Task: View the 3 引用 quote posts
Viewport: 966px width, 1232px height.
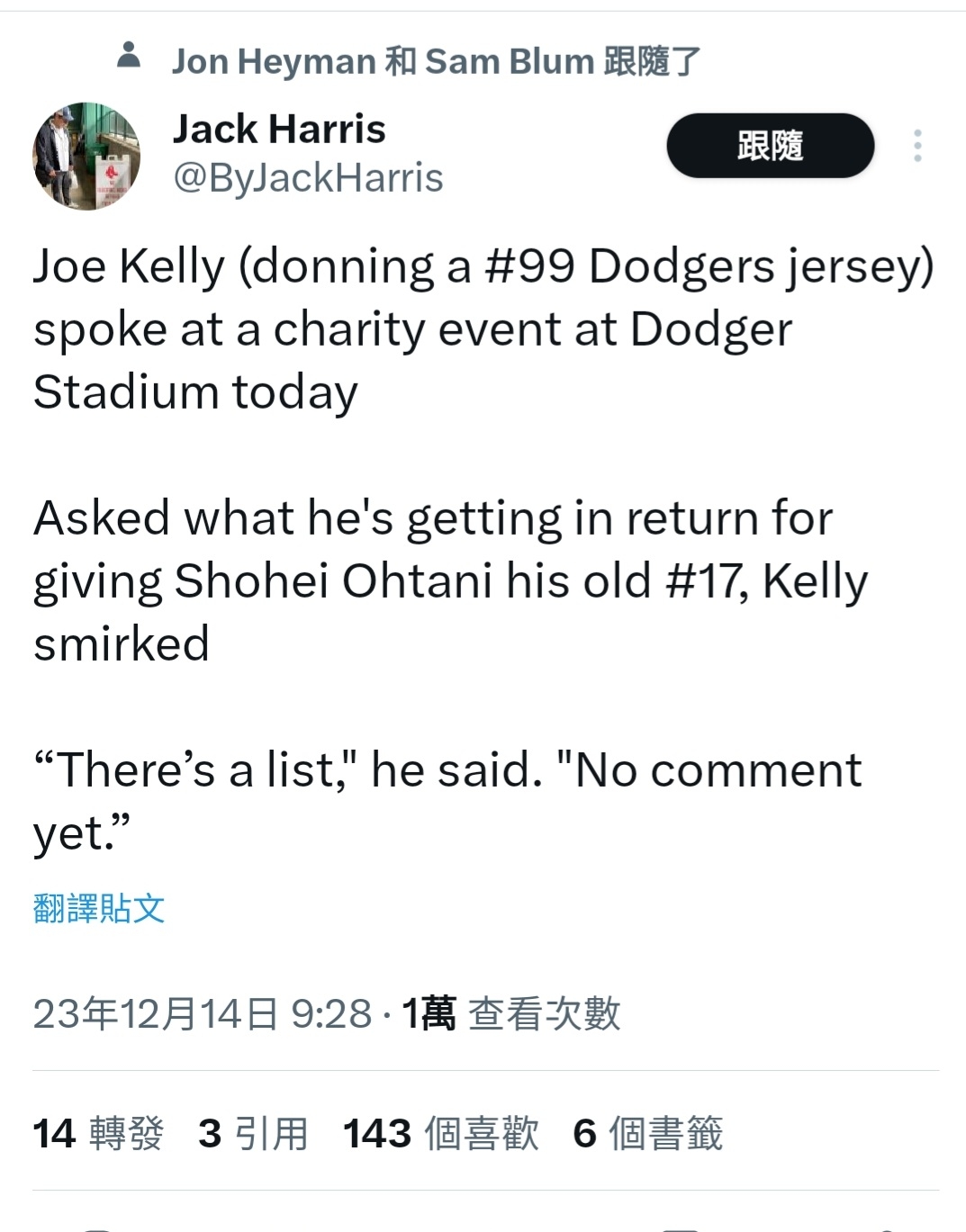Action: 253,1133
